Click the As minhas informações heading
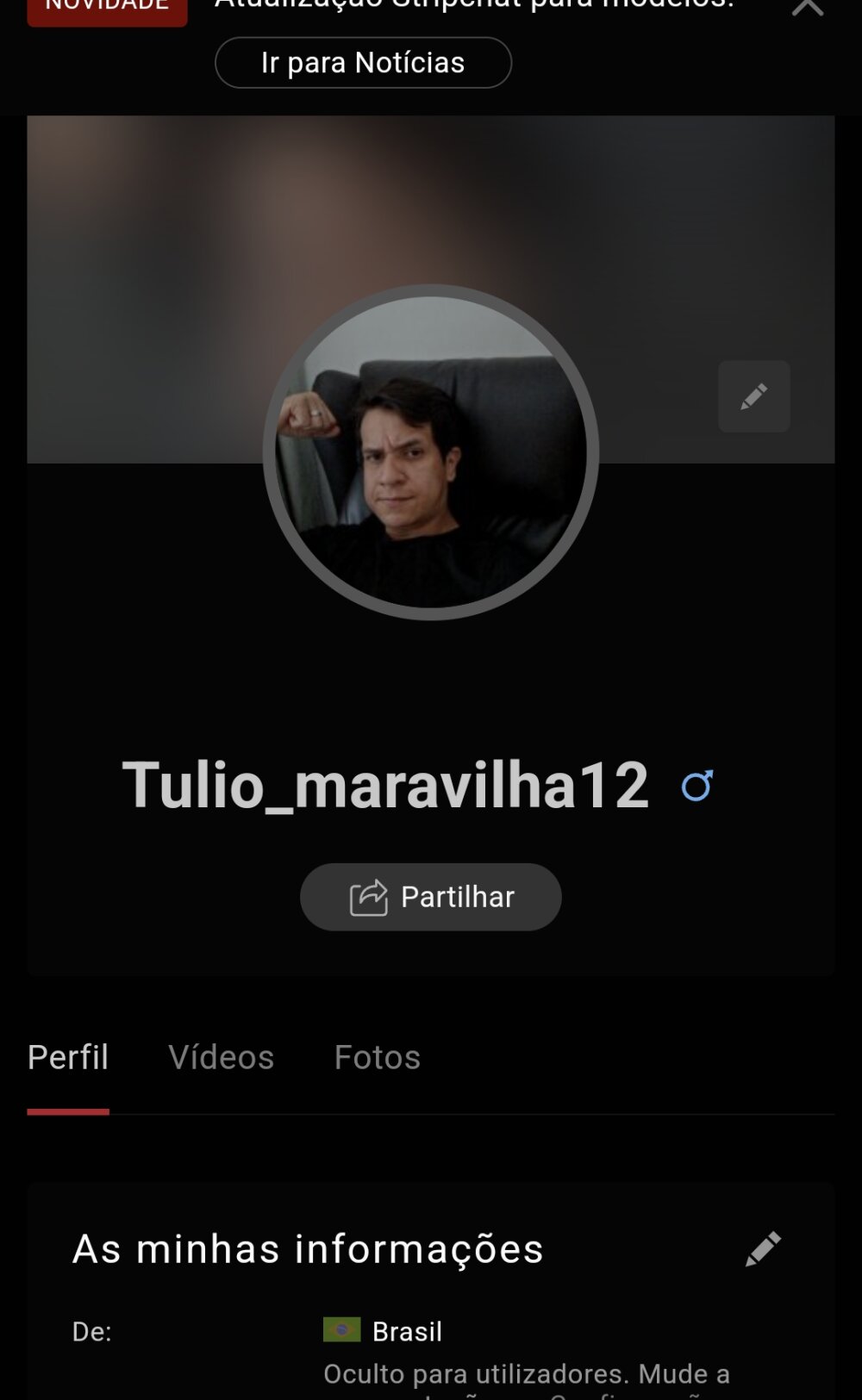 pyautogui.click(x=308, y=1247)
